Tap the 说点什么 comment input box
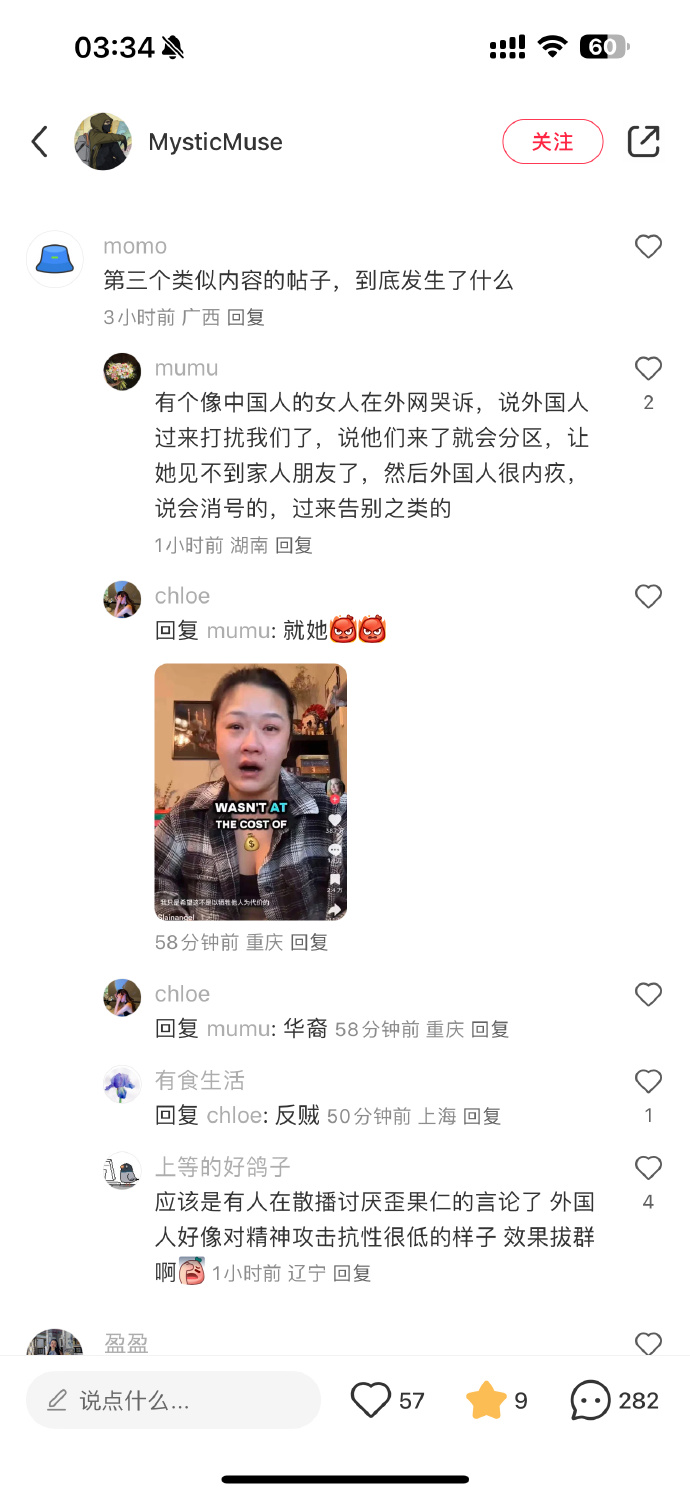 (x=173, y=1400)
